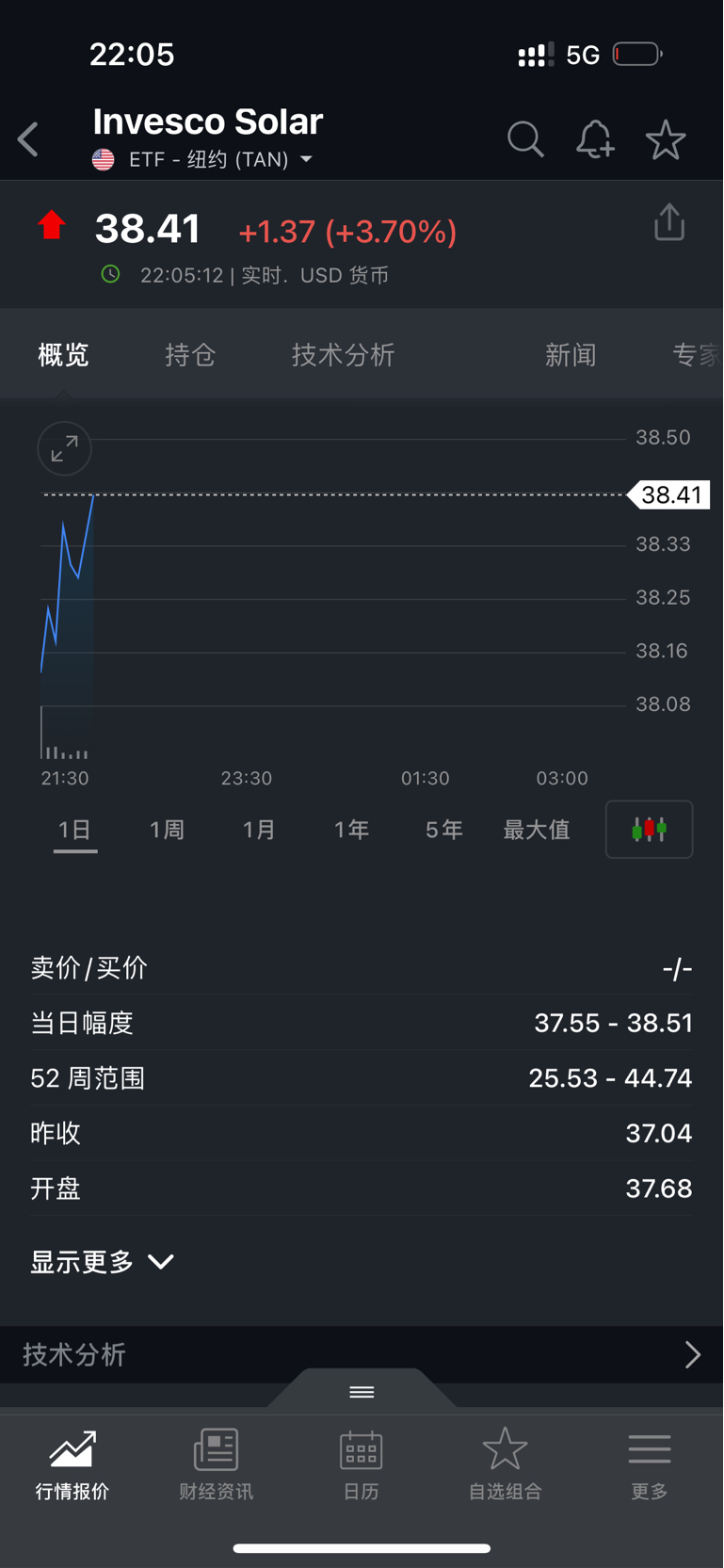Screen dimensions: 724x1568
Task: Switch to the 技术分析 tab
Action: coord(343,355)
